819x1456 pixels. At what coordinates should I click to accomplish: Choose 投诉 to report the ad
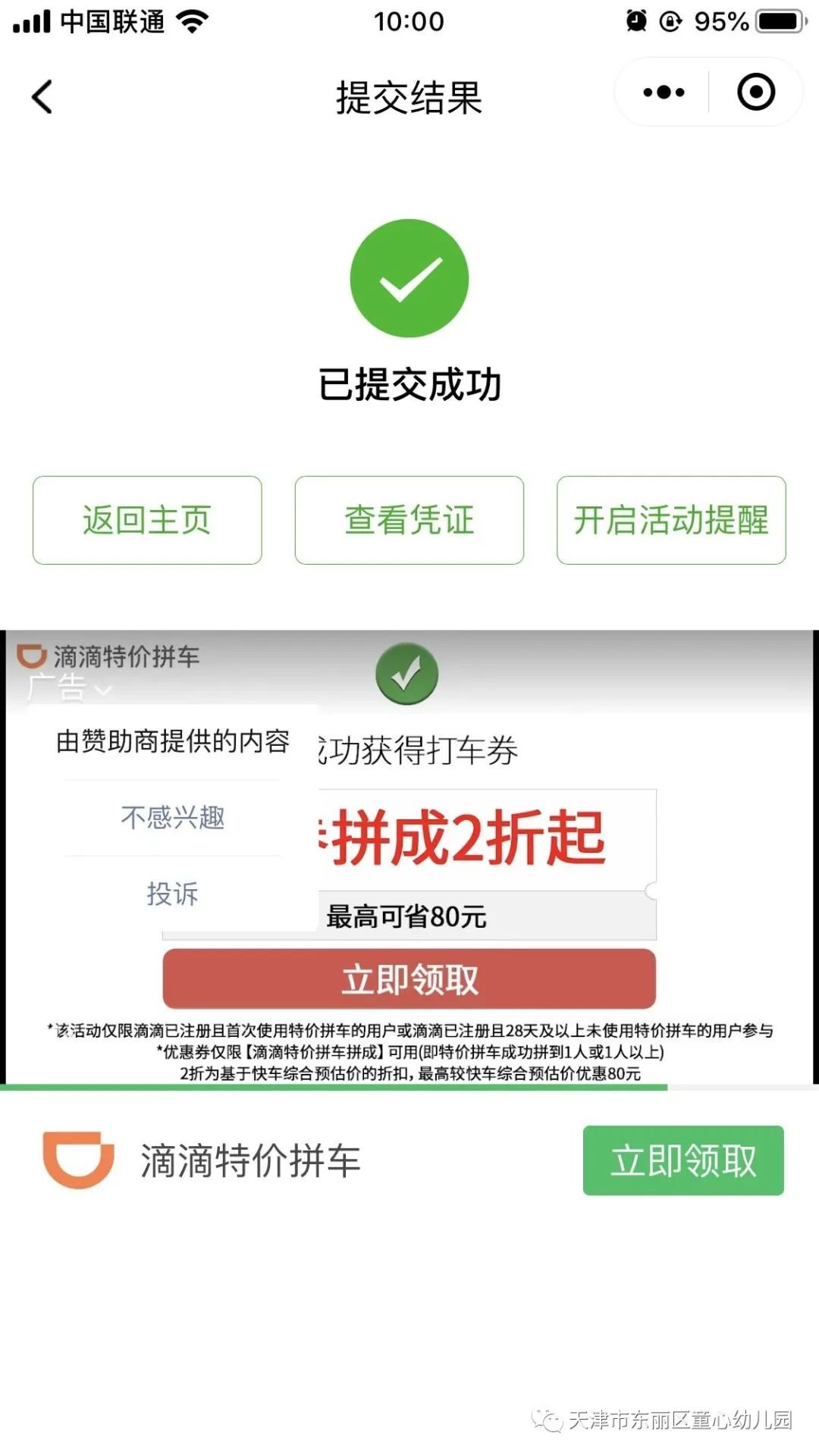tap(173, 894)
